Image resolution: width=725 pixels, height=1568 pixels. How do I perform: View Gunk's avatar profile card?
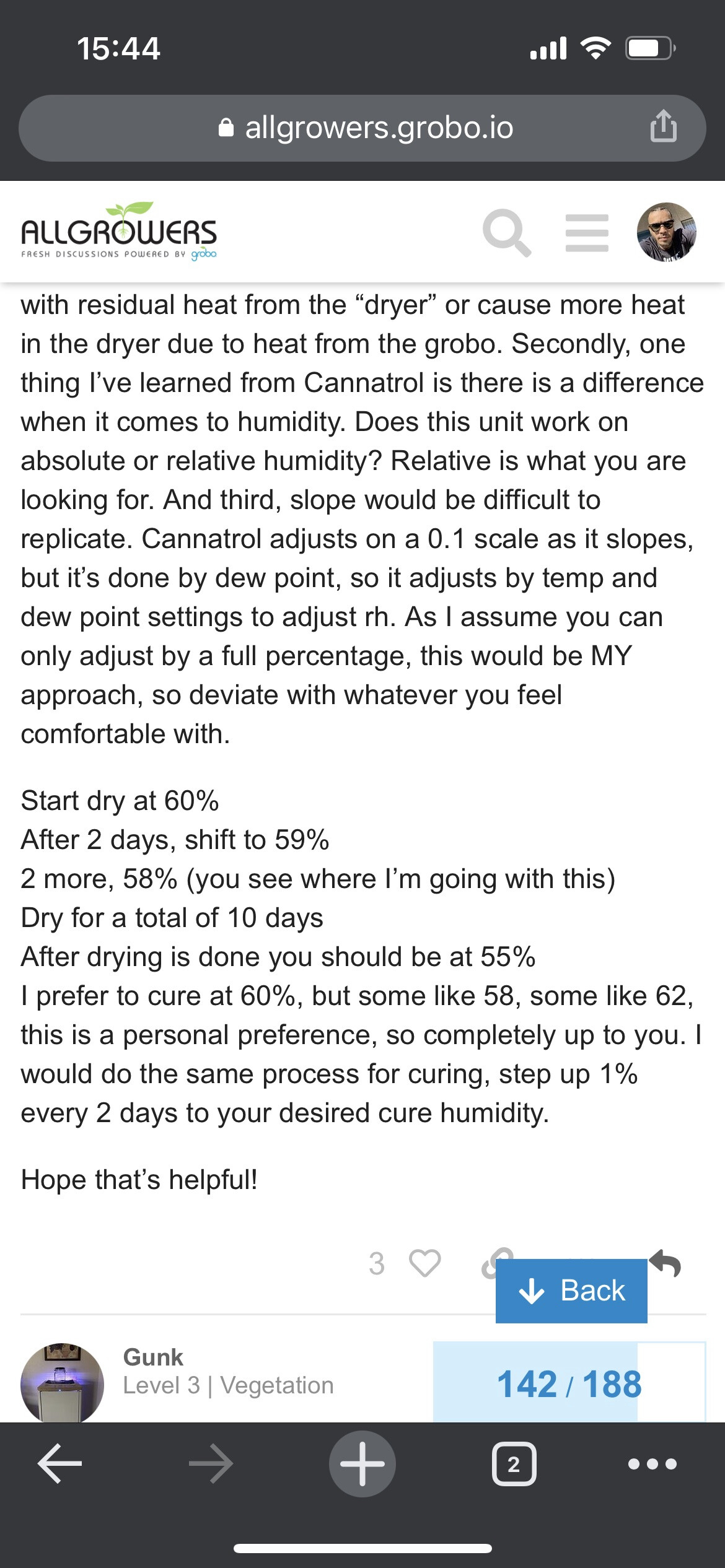62,1383
